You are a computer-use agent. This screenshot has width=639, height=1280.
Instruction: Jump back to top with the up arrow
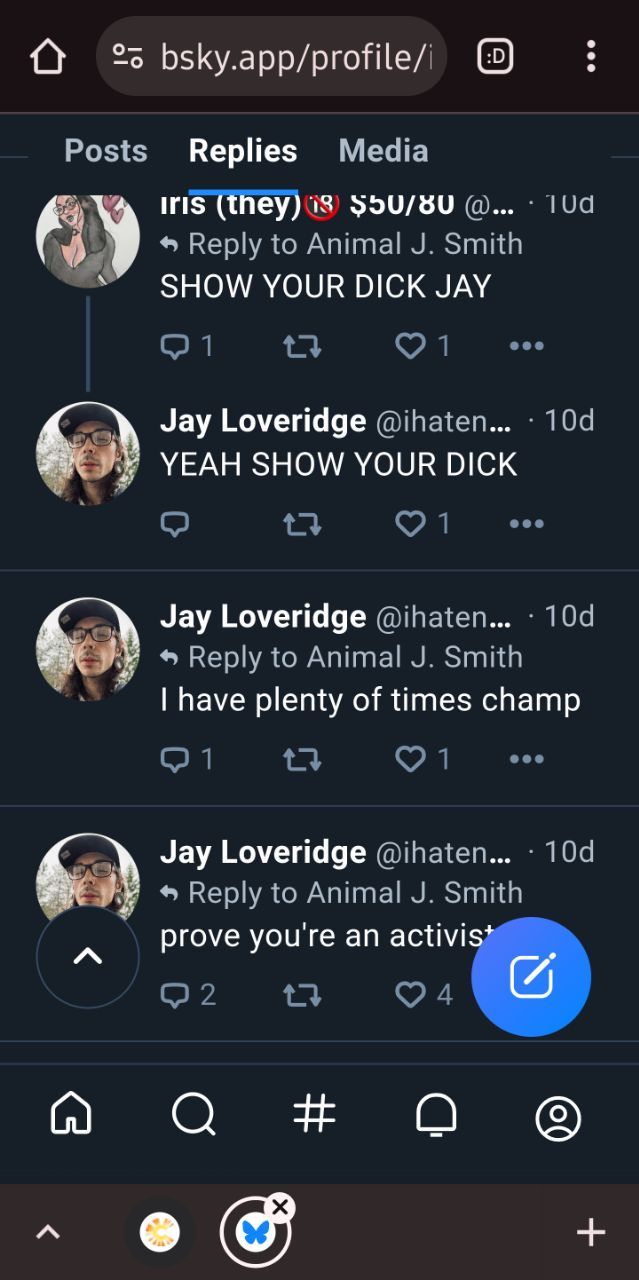pos(88,957)
